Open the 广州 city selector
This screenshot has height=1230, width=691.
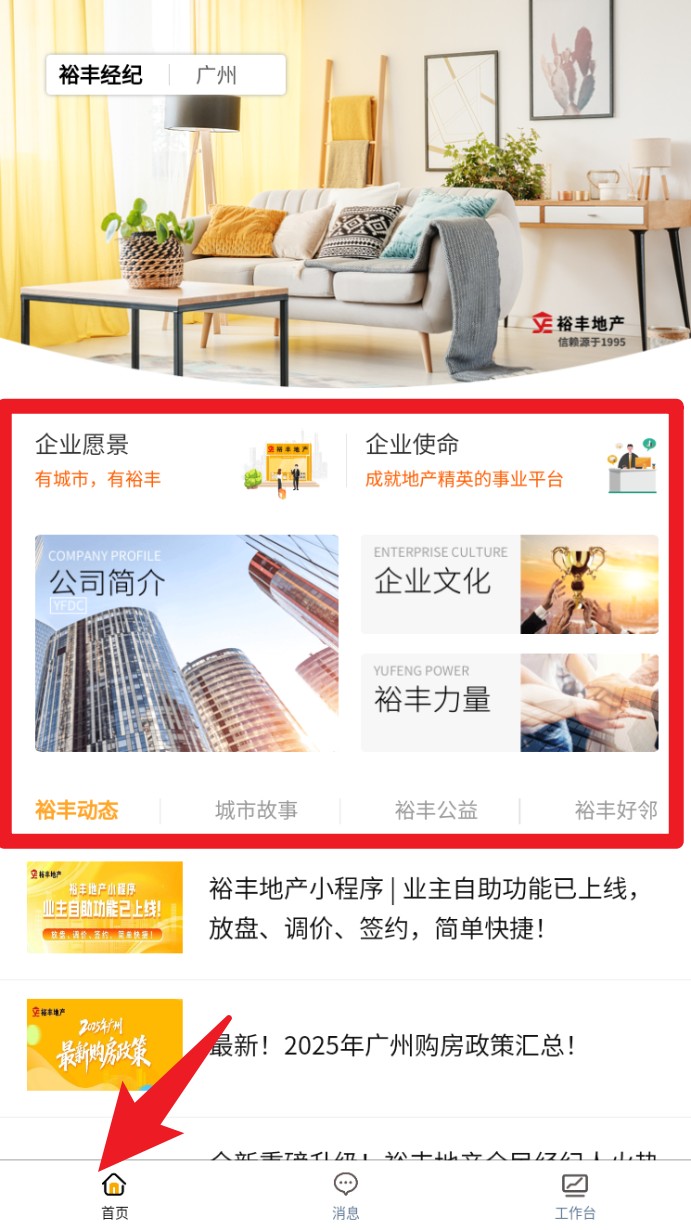coord(216,75)
